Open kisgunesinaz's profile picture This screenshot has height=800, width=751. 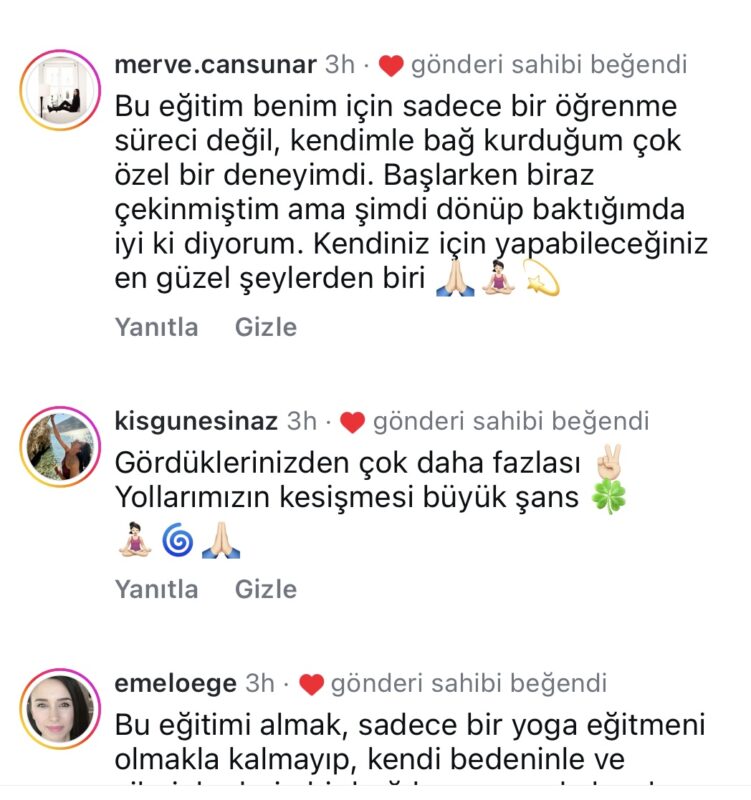(x=60, y=447)
